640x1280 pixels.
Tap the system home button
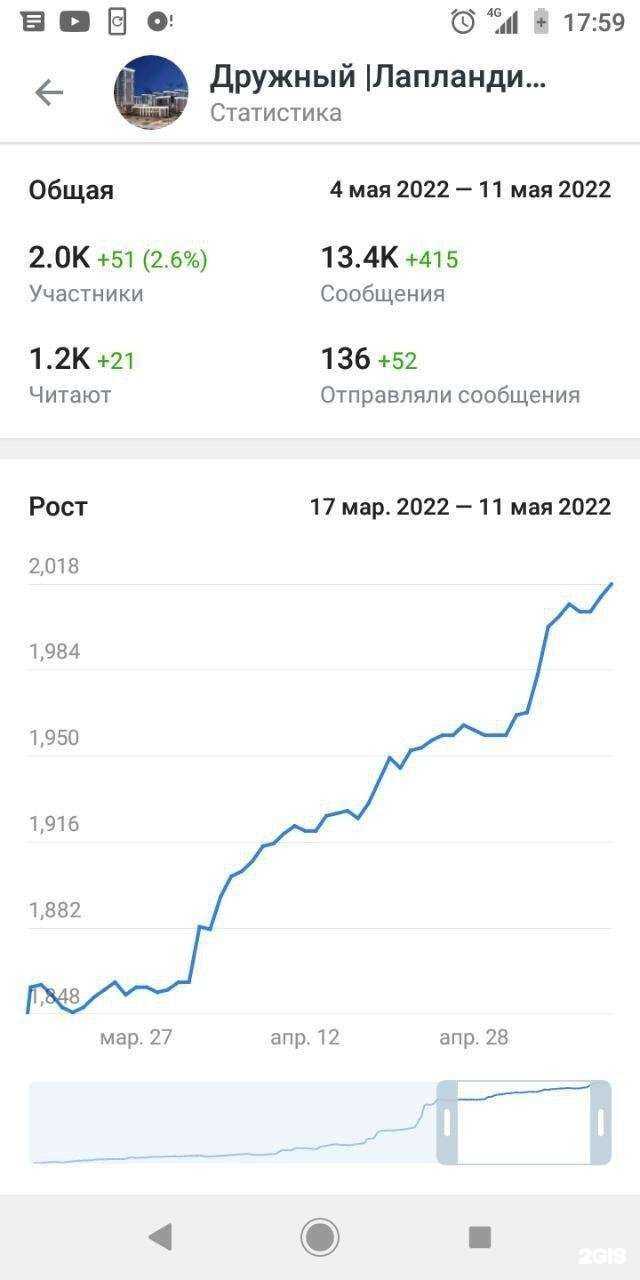(320, 1237)
